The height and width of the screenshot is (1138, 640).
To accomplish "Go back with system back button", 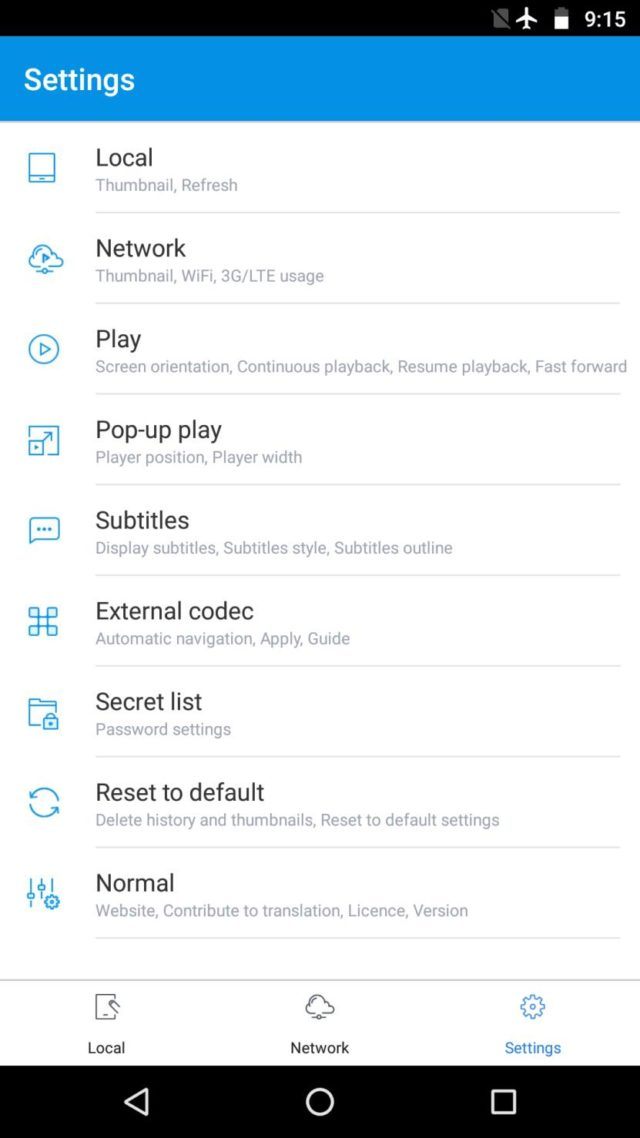I will [137, 1101].
